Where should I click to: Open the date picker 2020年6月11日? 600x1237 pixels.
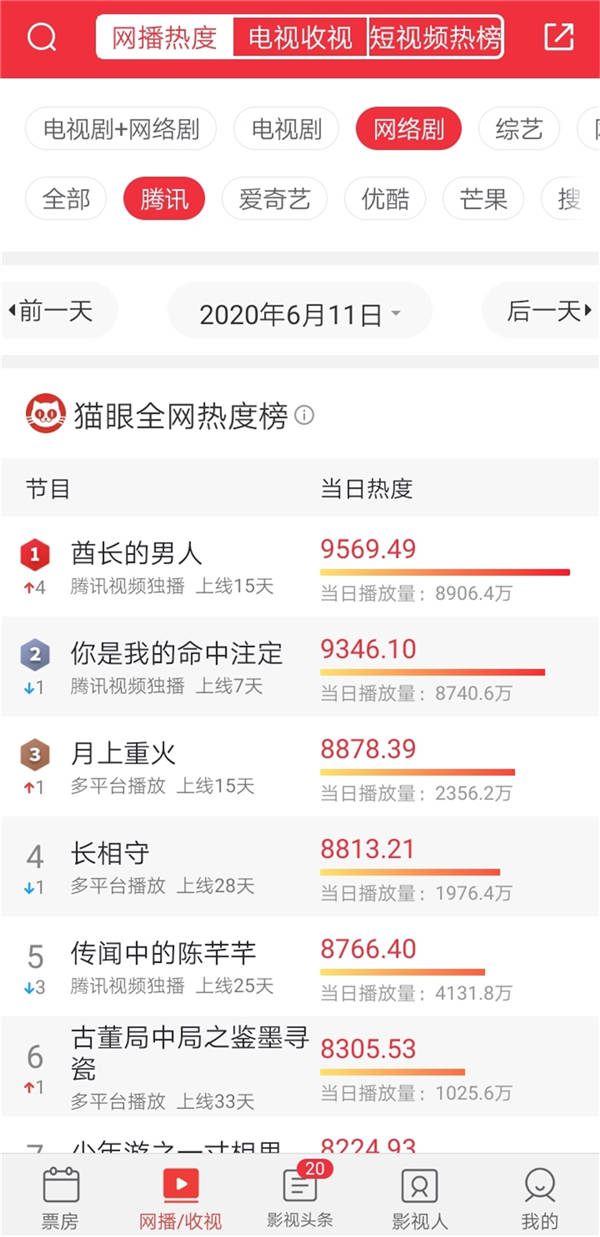tap(300, 313)
